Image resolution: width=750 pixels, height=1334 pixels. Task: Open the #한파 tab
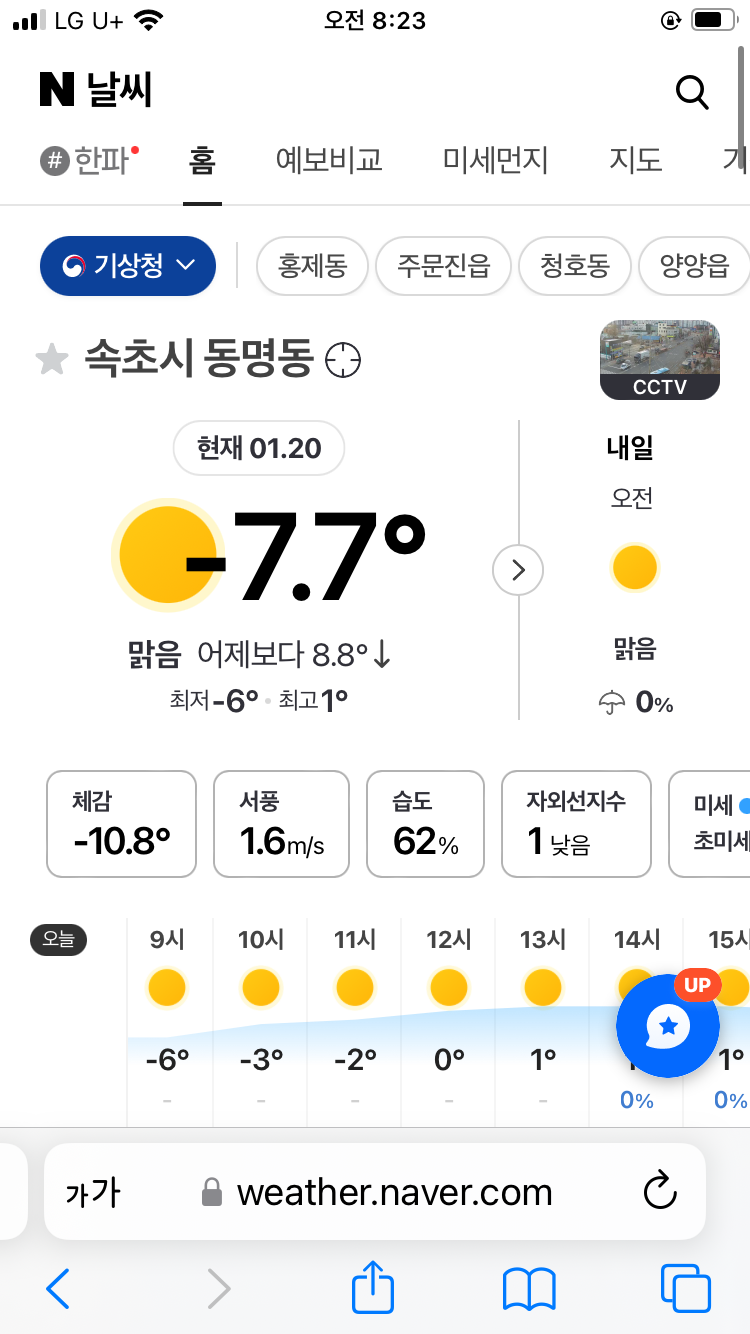(x=90, y=160)
